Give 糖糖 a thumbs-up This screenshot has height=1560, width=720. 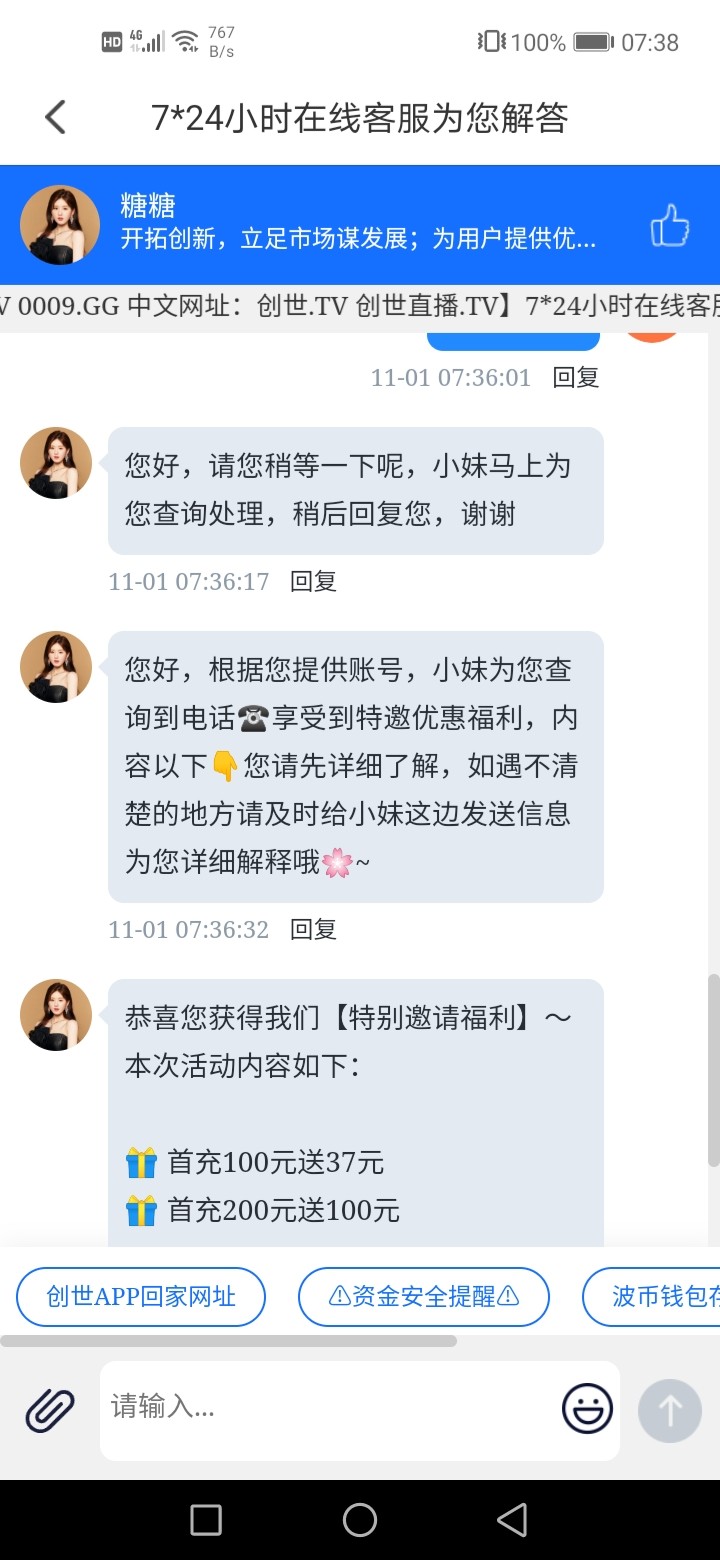click(x=670, y=225)
